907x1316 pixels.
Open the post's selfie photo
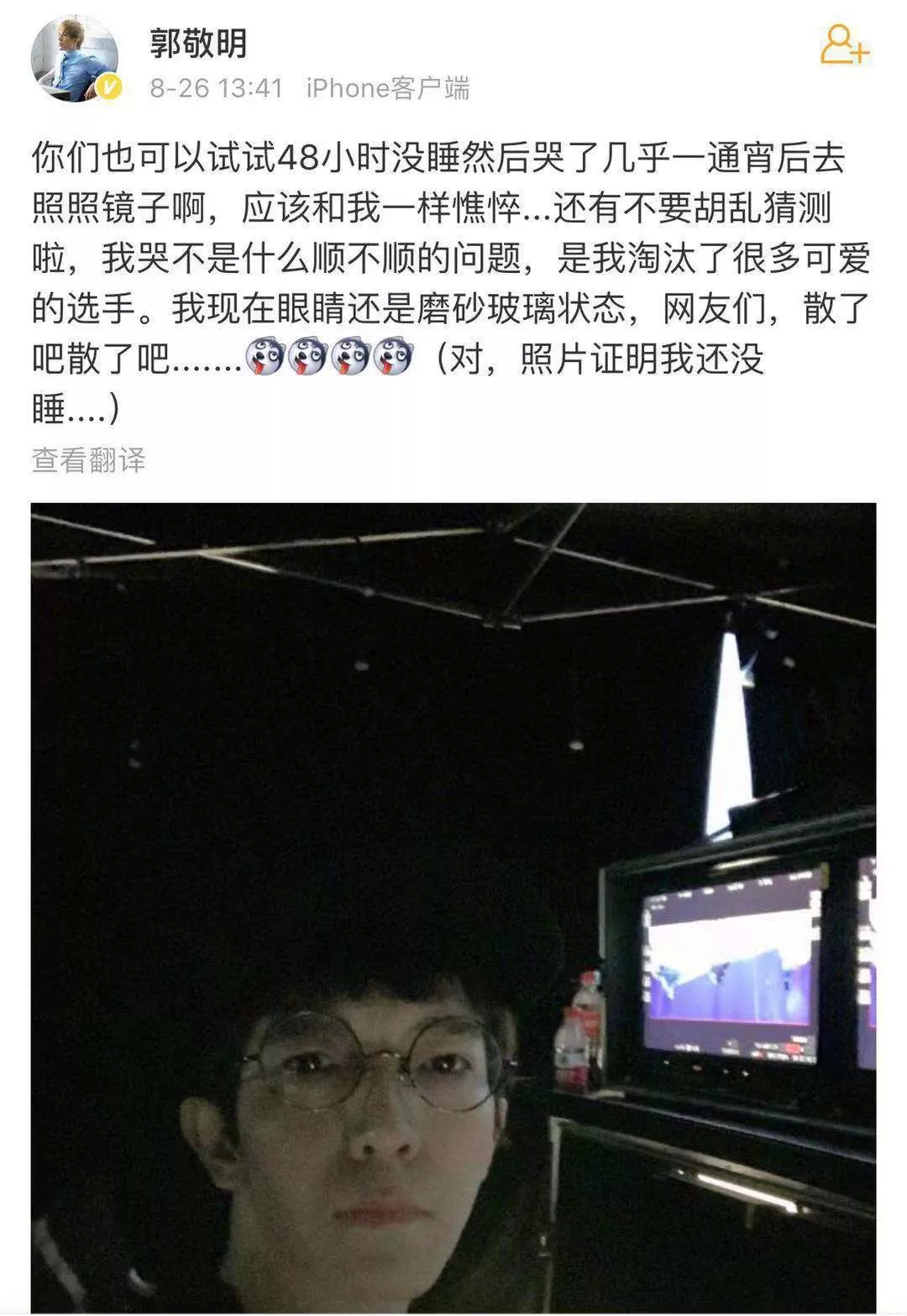pos(453,907)
